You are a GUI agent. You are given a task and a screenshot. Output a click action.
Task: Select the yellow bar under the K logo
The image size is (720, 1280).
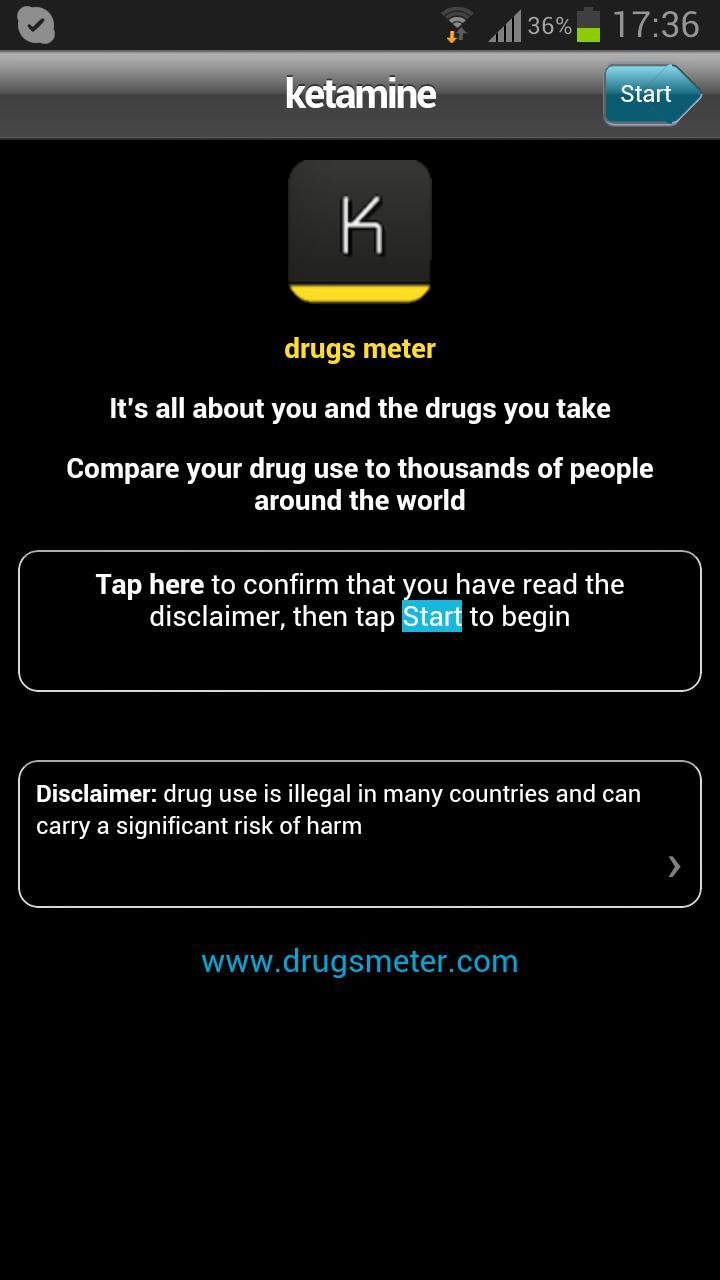coord(360,295)
